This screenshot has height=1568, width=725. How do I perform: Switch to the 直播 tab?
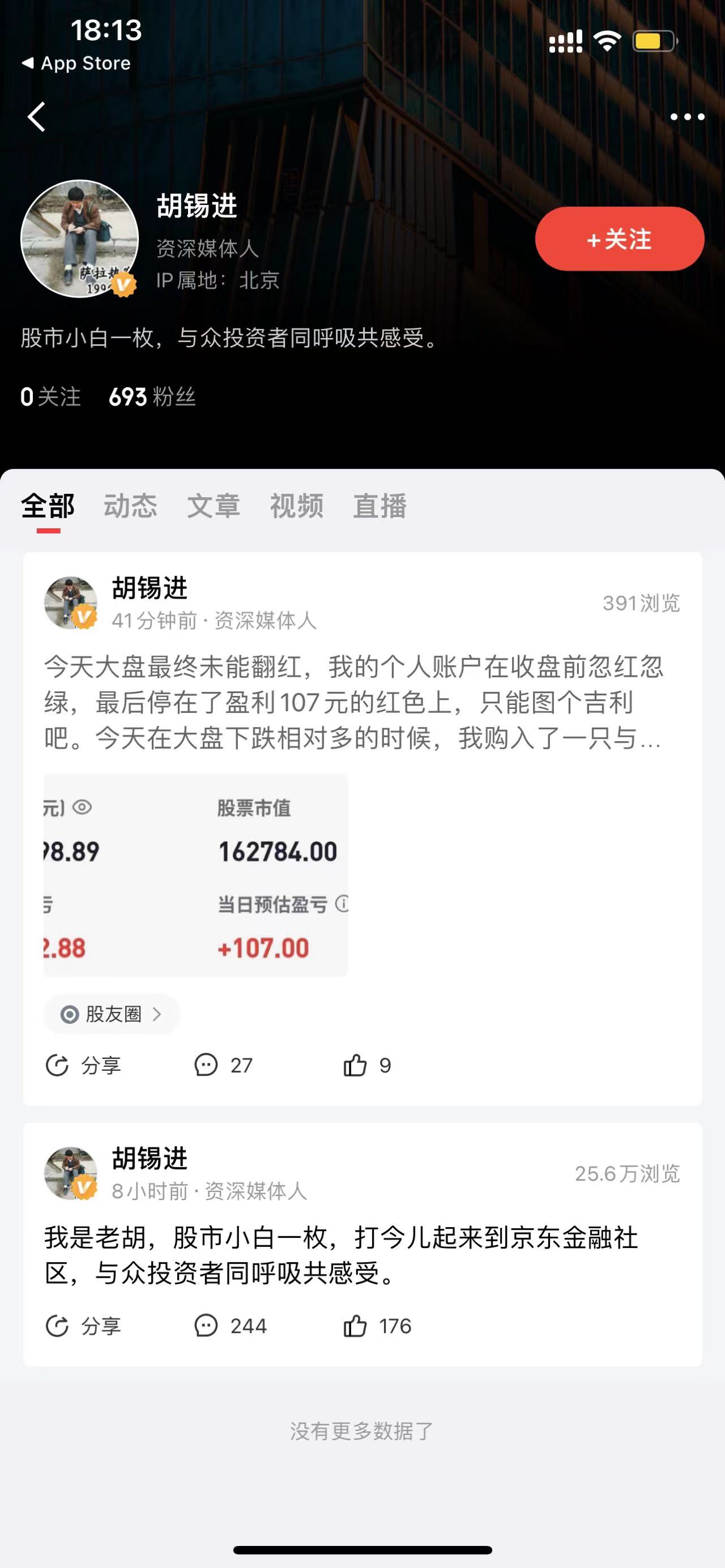[x=380, y=506]
